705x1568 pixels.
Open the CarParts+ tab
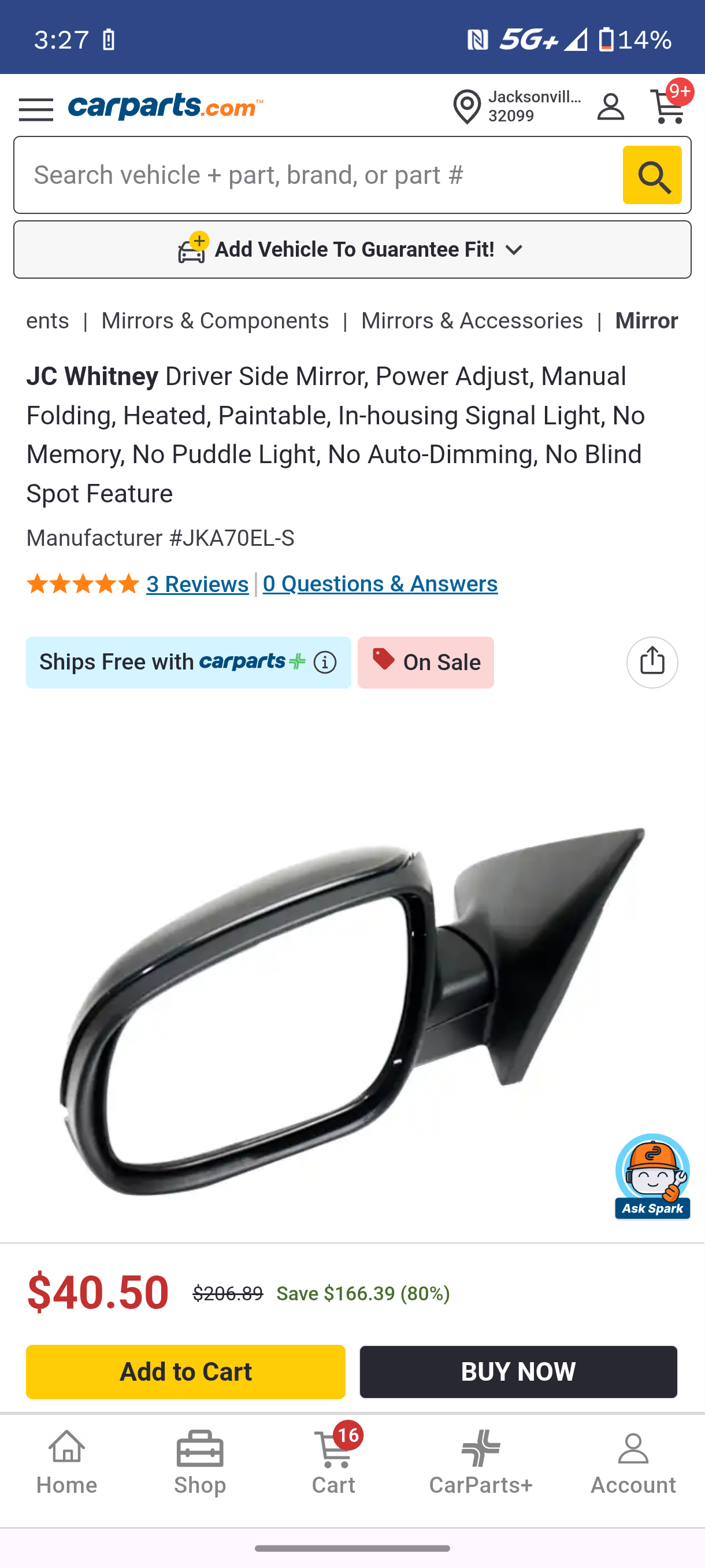point(481,1463)
